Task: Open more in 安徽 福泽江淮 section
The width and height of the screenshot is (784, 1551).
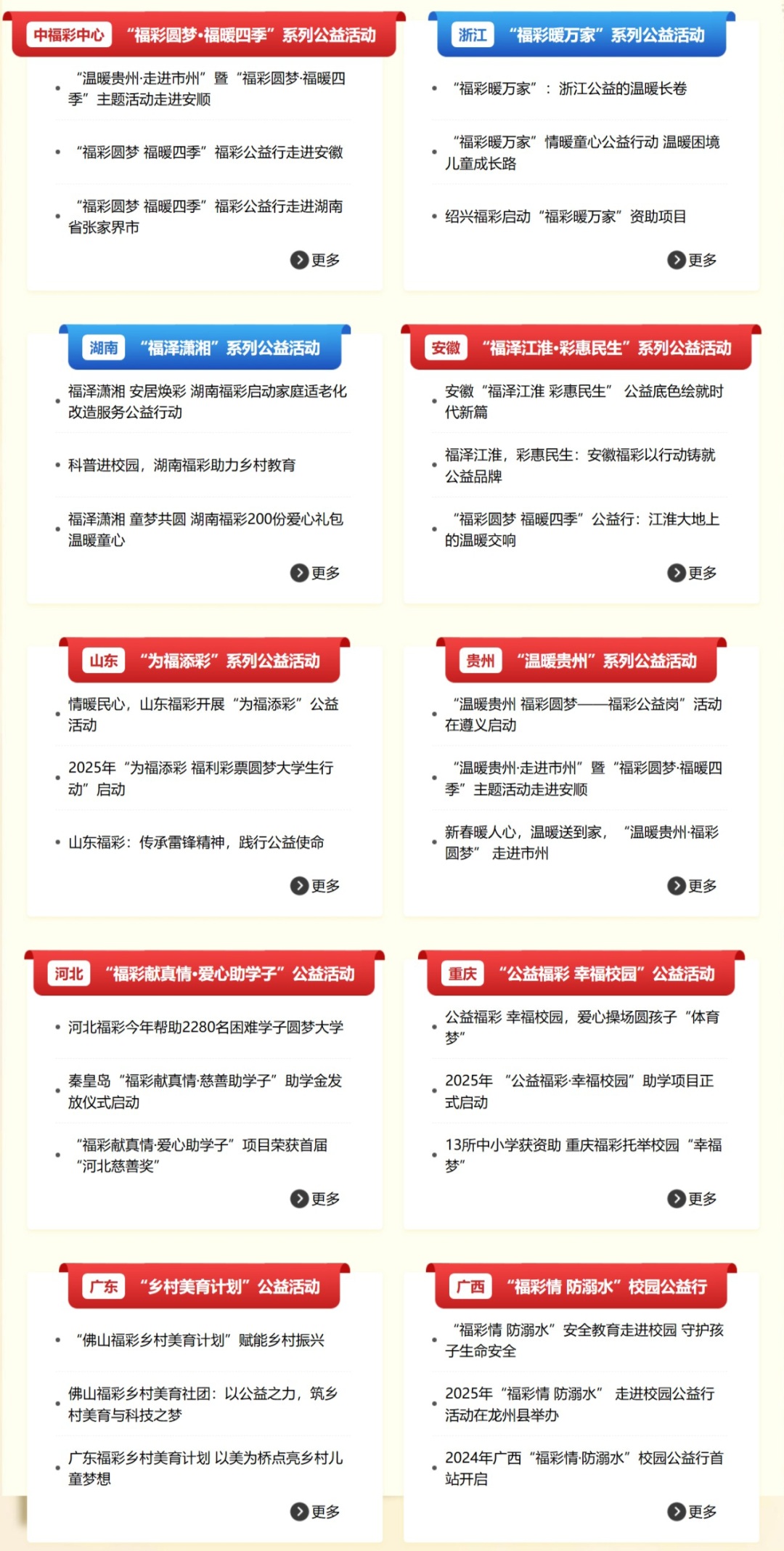Action: [x=693, y=573]
